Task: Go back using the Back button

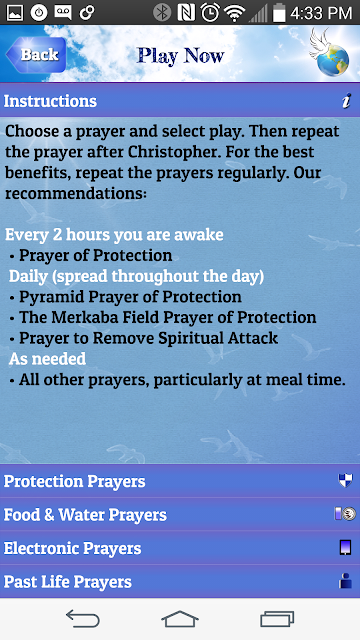Action: coord(36,55)
